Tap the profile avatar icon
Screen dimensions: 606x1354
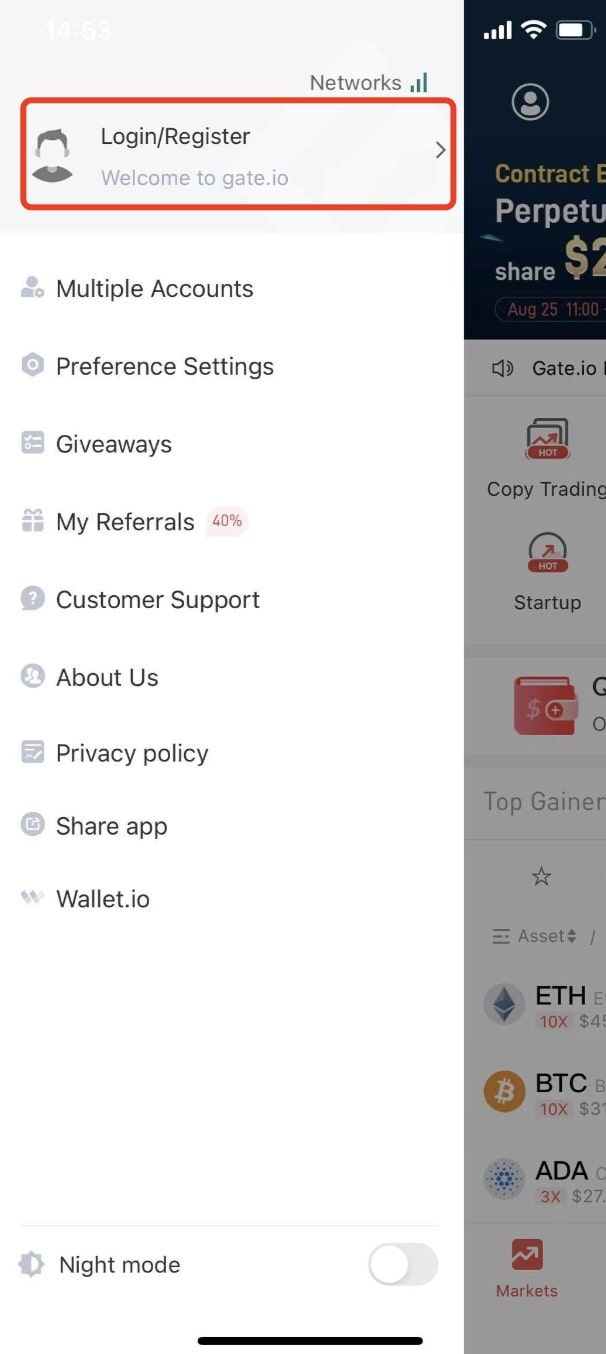pyautogui.click(x=531, y=101)
